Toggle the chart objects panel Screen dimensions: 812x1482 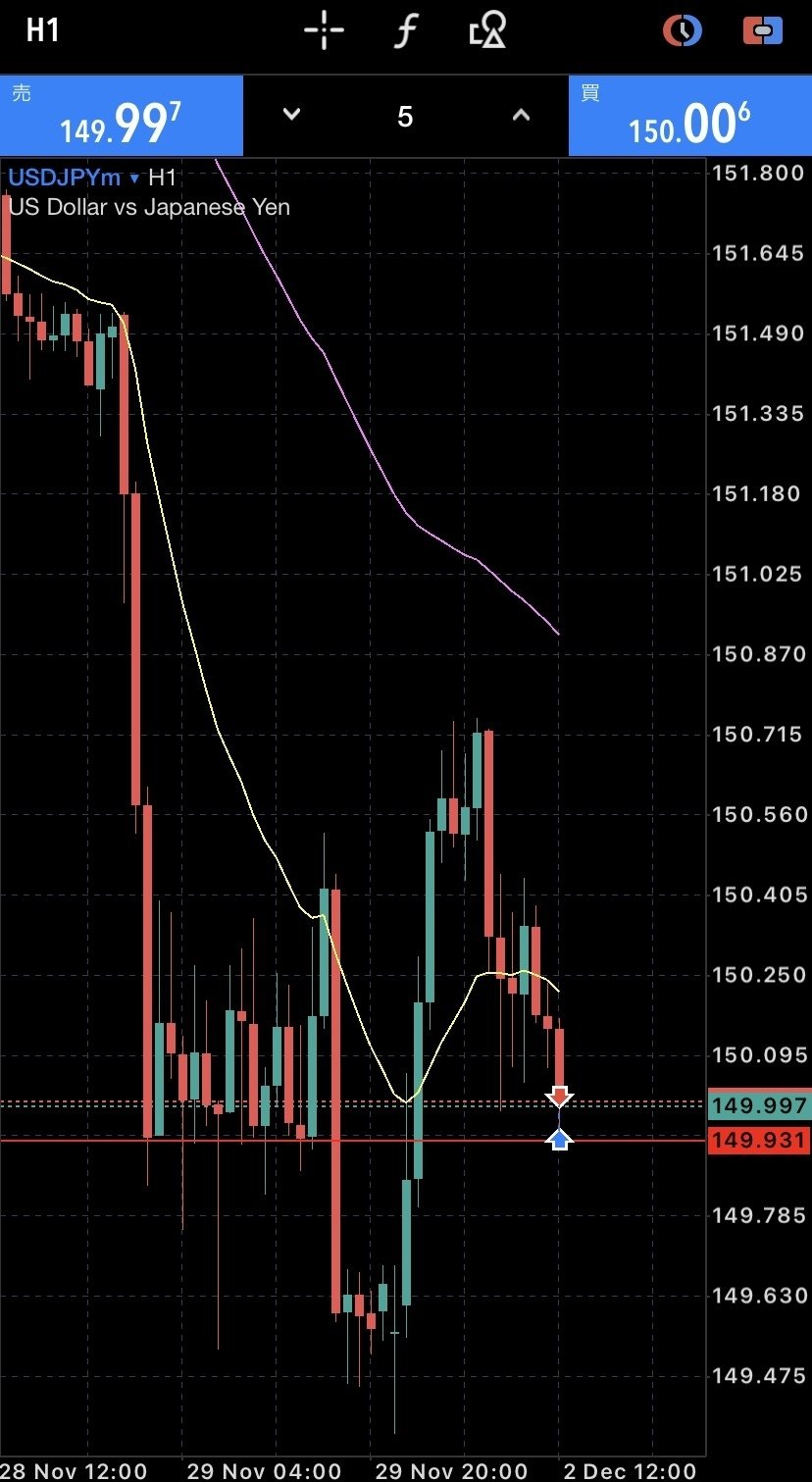[x=486, y=30]
